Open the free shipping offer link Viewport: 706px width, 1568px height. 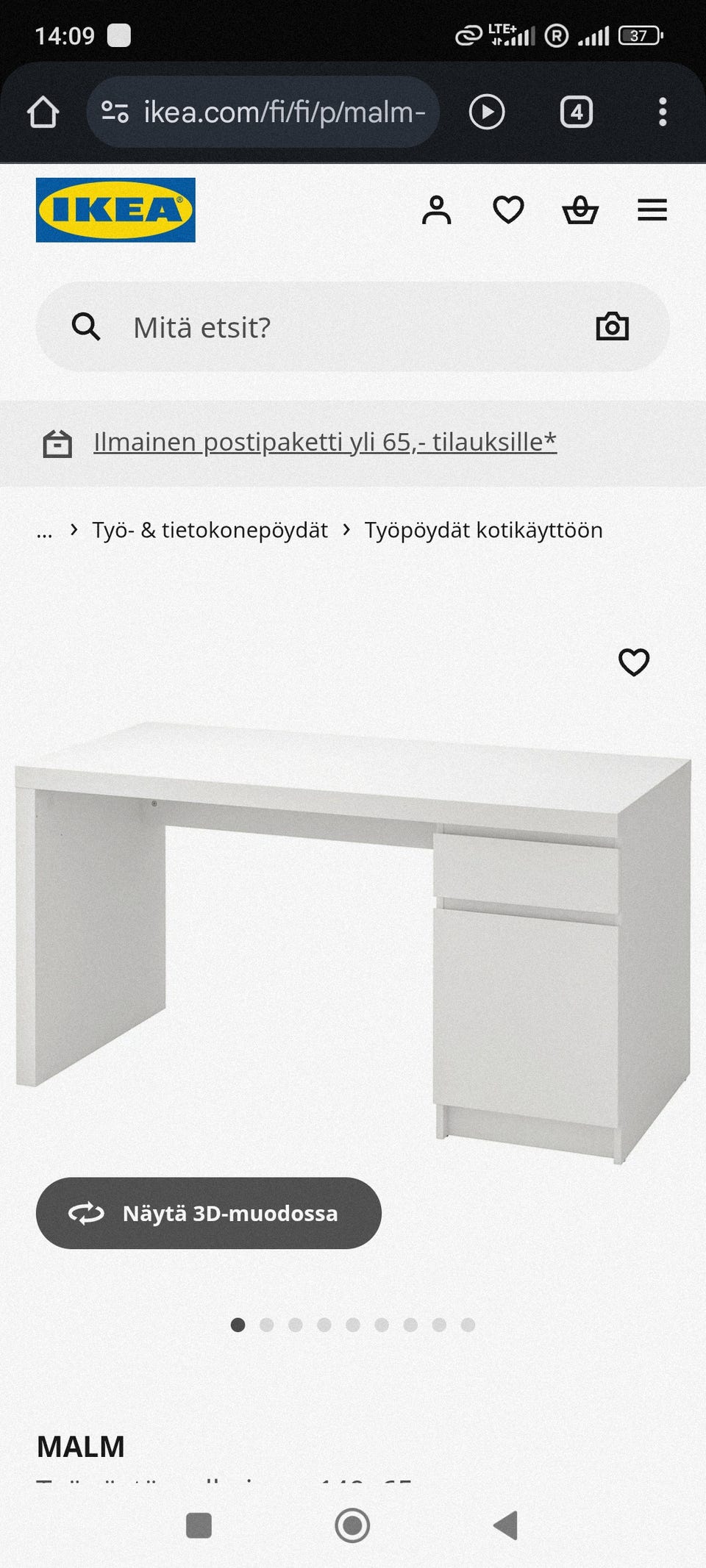click(325, 442)
